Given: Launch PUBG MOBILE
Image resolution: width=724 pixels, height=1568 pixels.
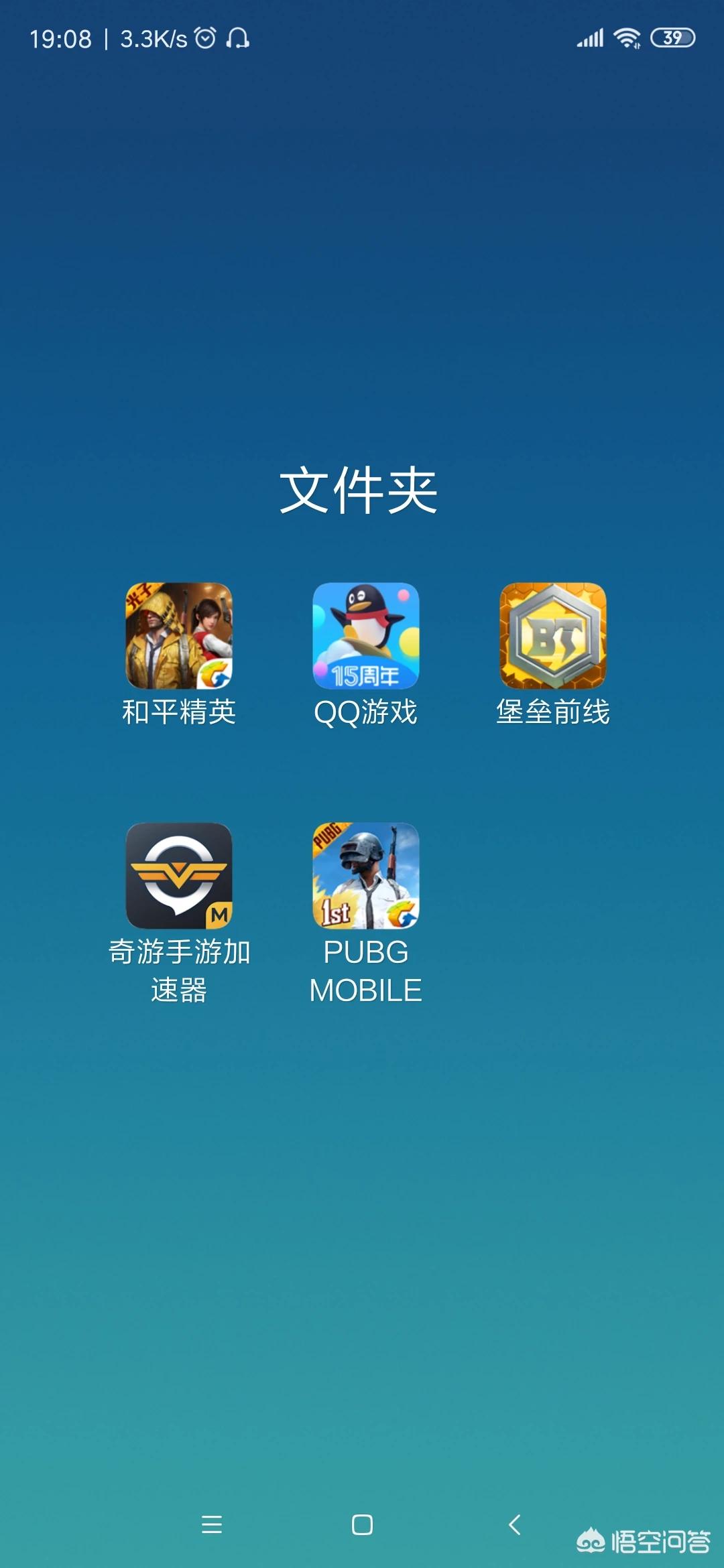Looking at the screenshot, I should (365, 876).
